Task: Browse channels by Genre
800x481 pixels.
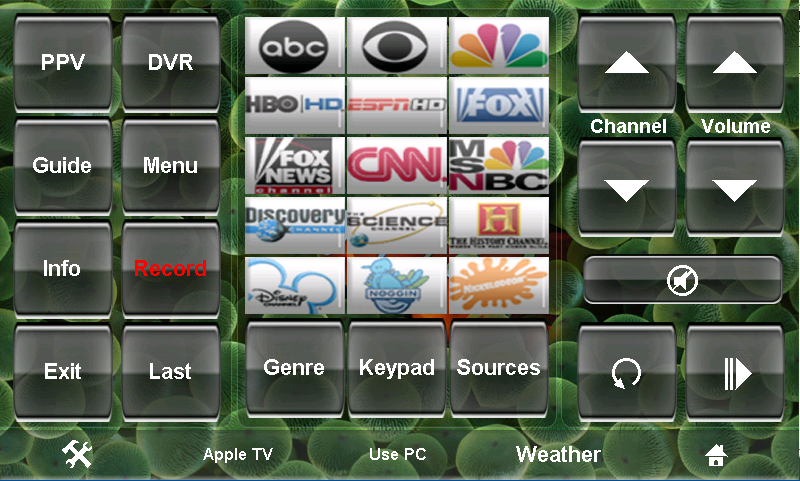Action: [x=294, y=367]
